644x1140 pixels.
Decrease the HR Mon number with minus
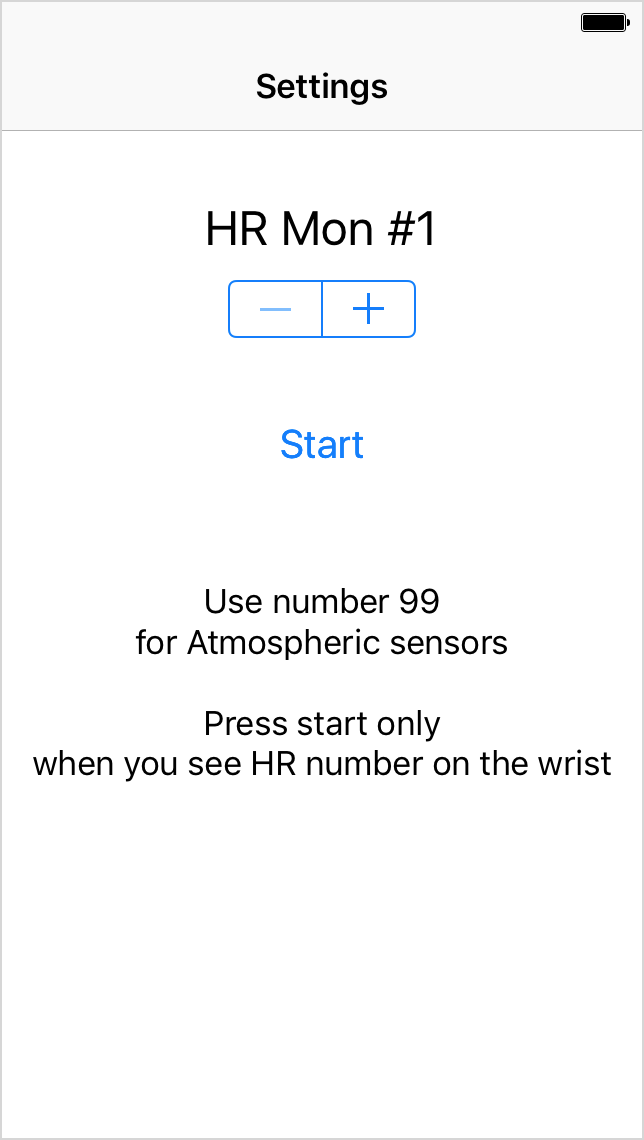275,309
